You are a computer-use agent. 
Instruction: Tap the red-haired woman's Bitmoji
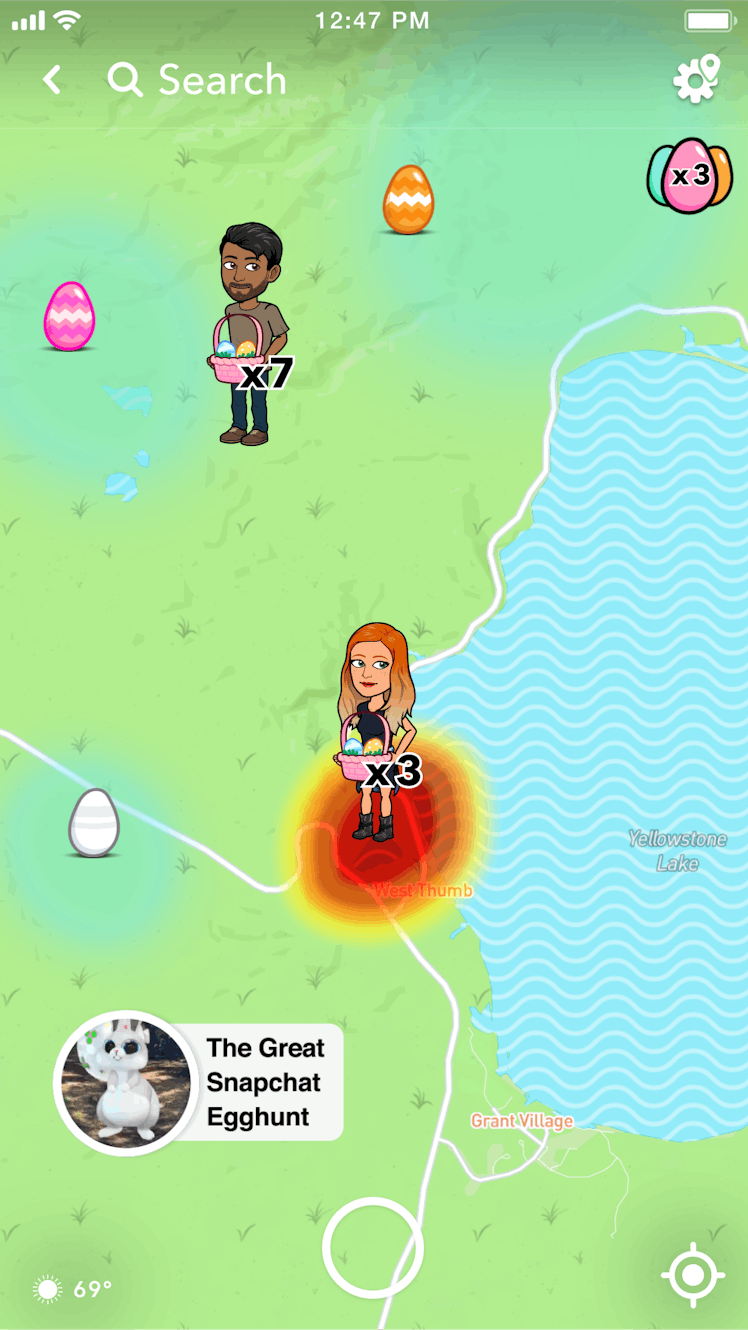374,730
